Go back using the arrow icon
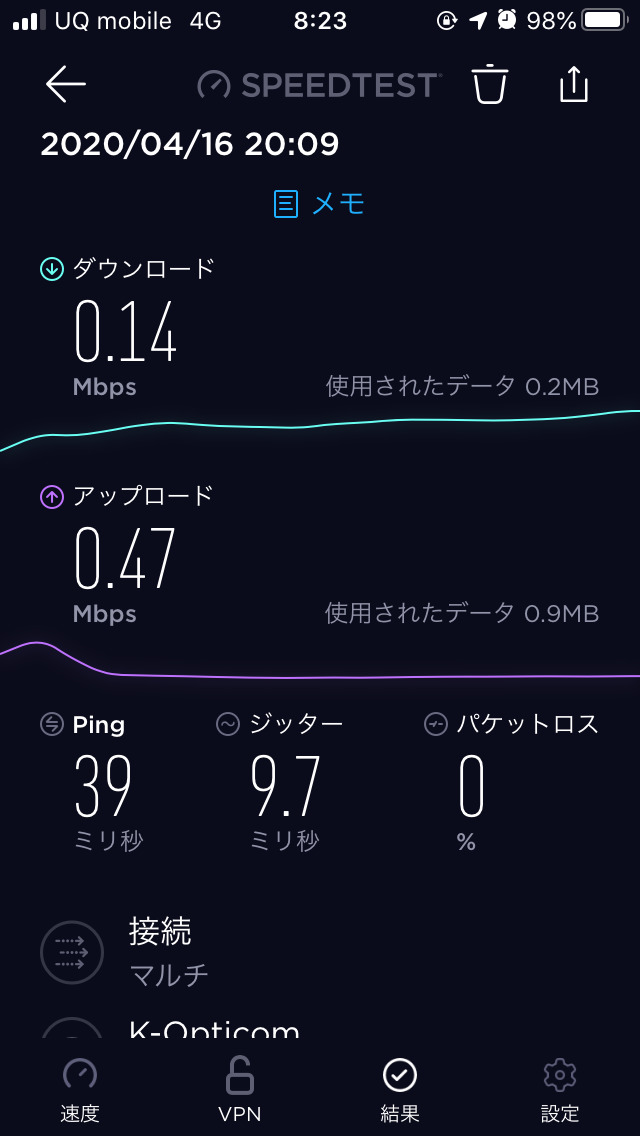640x1136 pixels. (x=66, y=85)
